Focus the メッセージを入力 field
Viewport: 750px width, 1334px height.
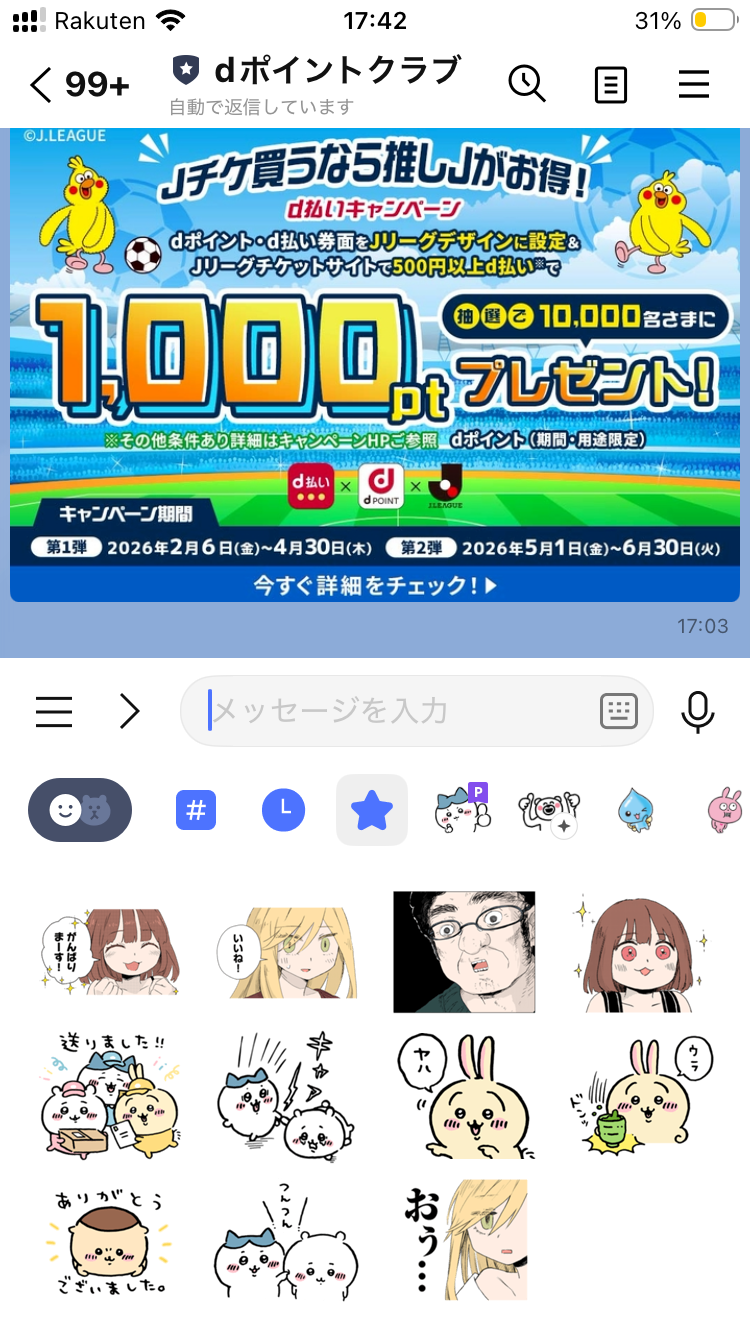tap(400, 711)
